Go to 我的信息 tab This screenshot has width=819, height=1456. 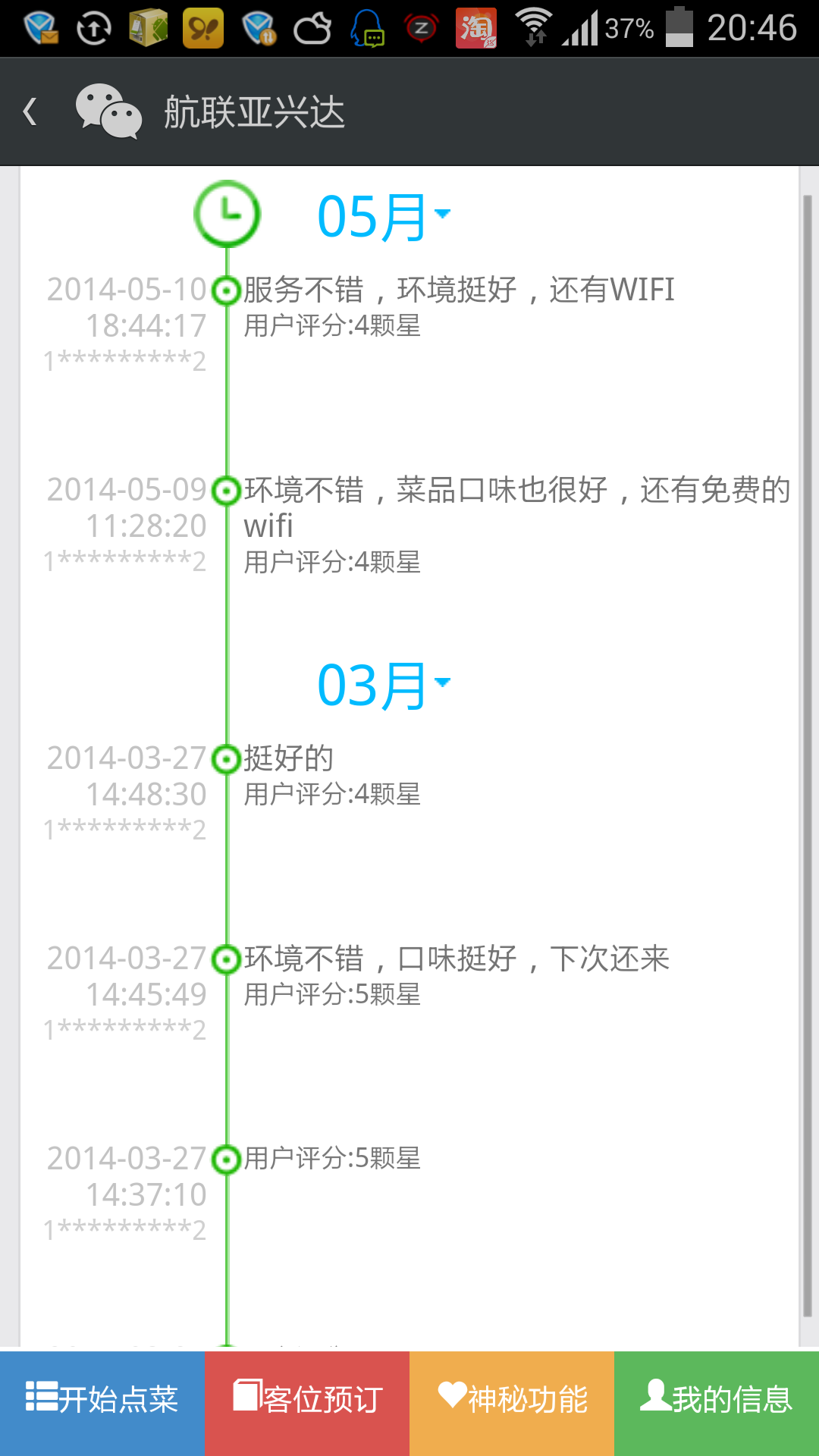tap(717, 1400)
